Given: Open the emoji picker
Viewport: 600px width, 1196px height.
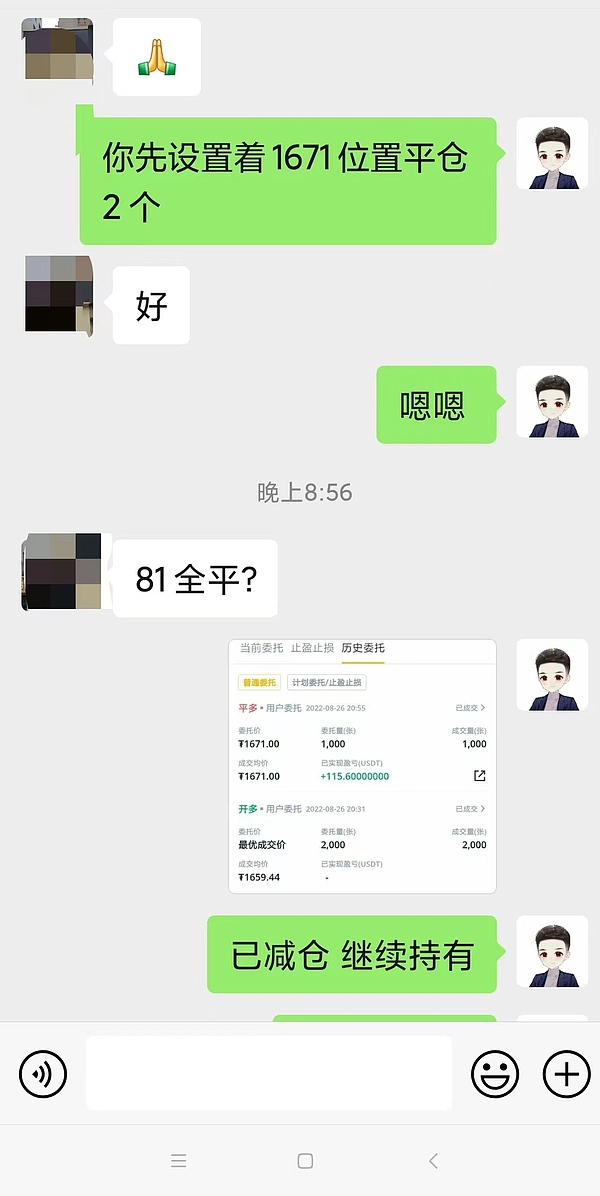Looking at the screenshot, I should point(495,1074).
